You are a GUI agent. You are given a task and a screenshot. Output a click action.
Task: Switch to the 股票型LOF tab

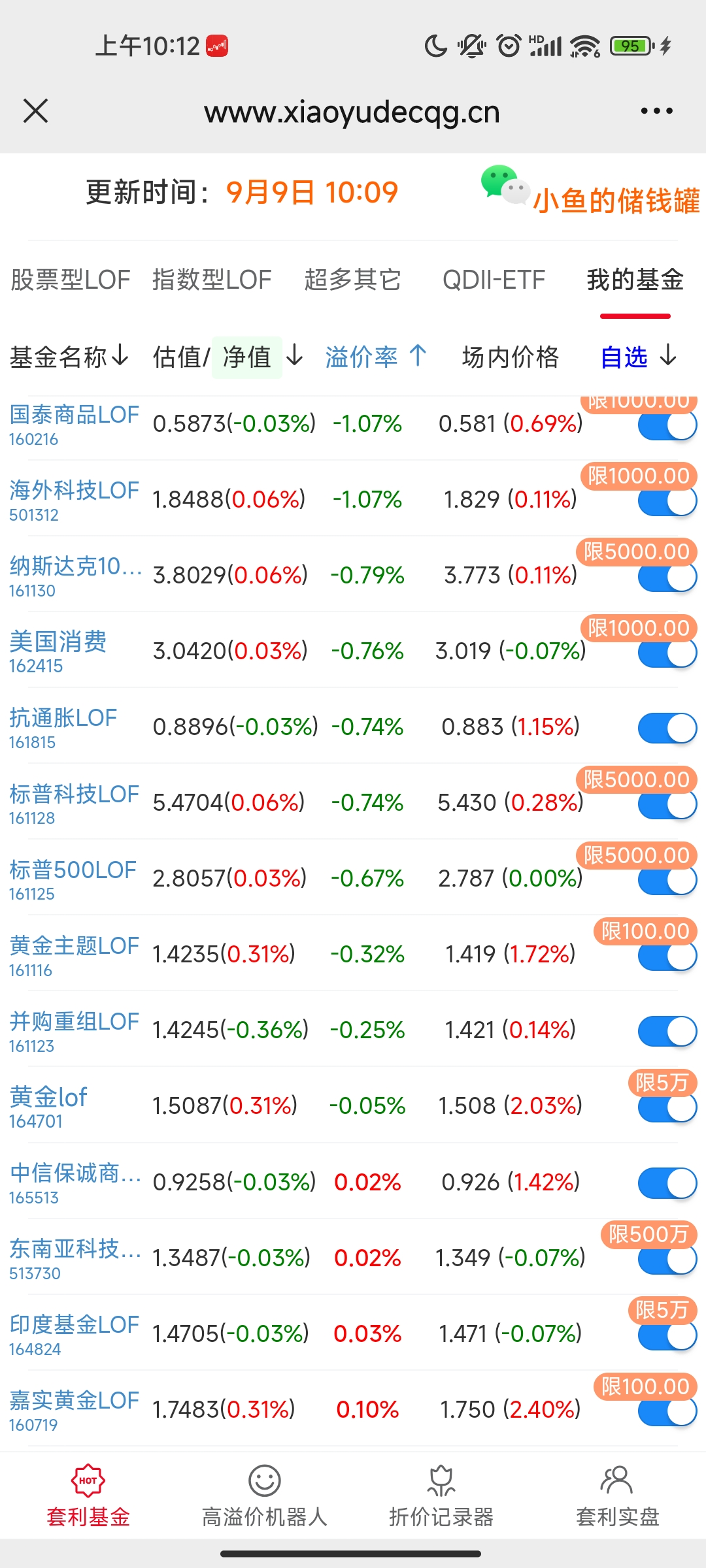tap(71, 280)
